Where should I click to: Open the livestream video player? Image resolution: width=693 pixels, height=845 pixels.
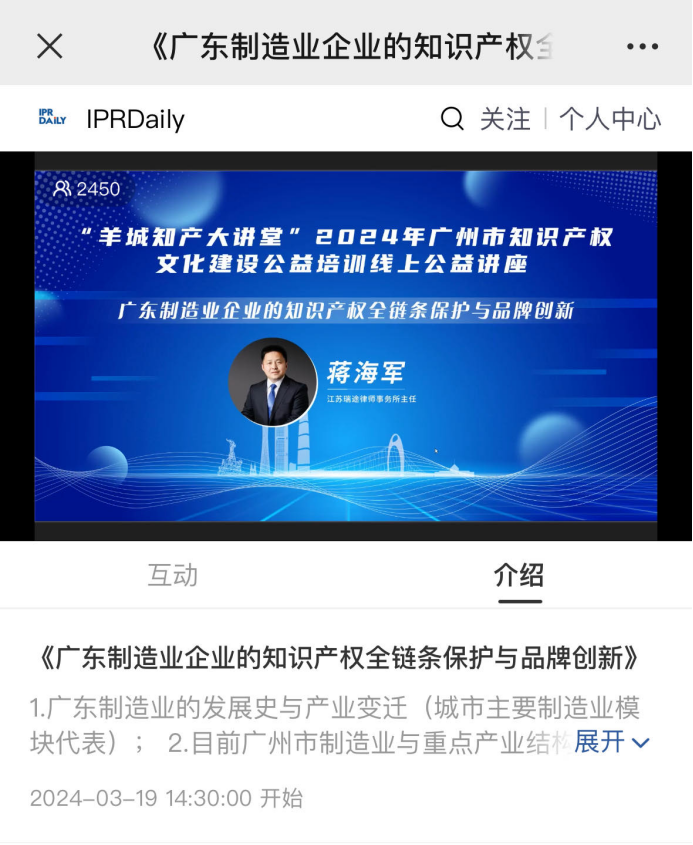[346, 346]
